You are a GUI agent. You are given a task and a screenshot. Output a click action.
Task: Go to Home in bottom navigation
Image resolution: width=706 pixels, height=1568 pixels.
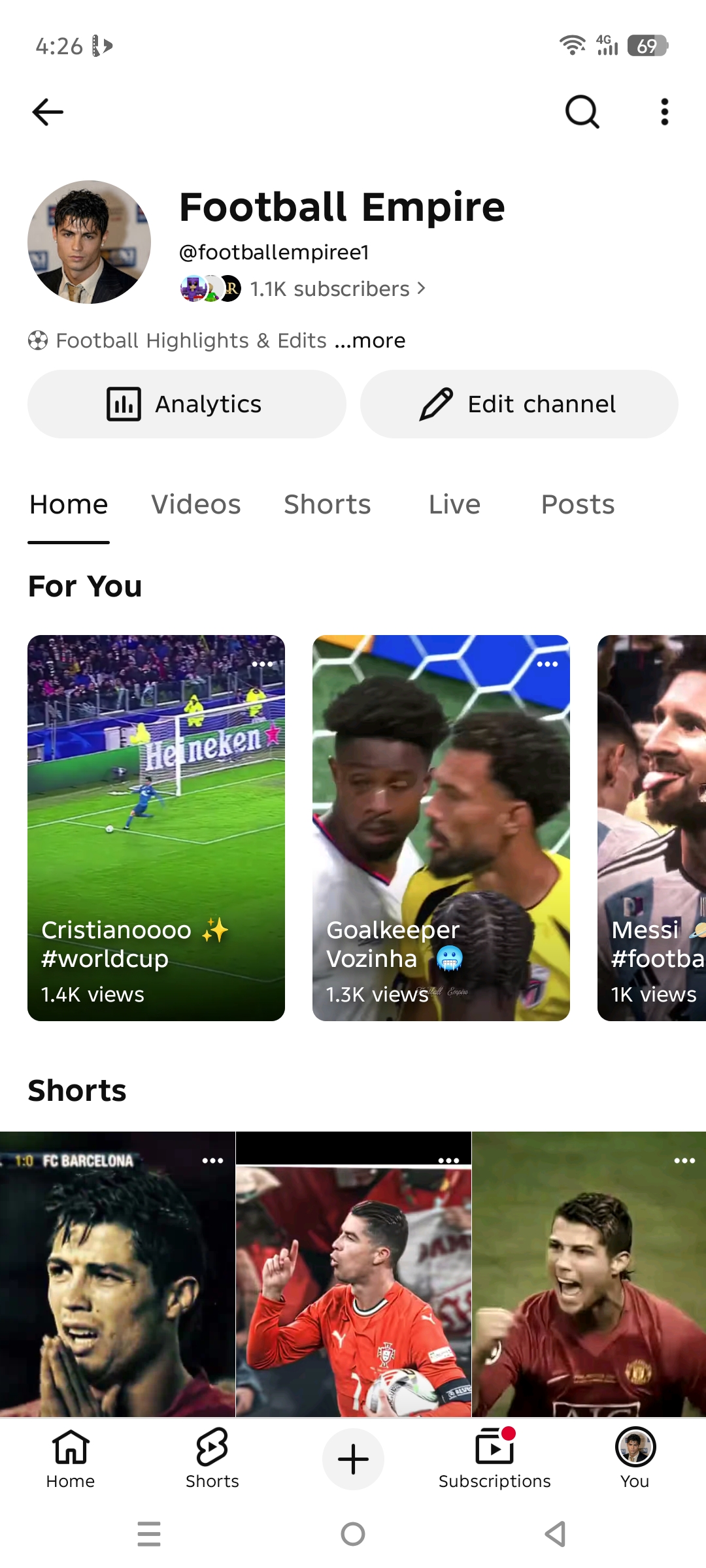point(71,1460)
